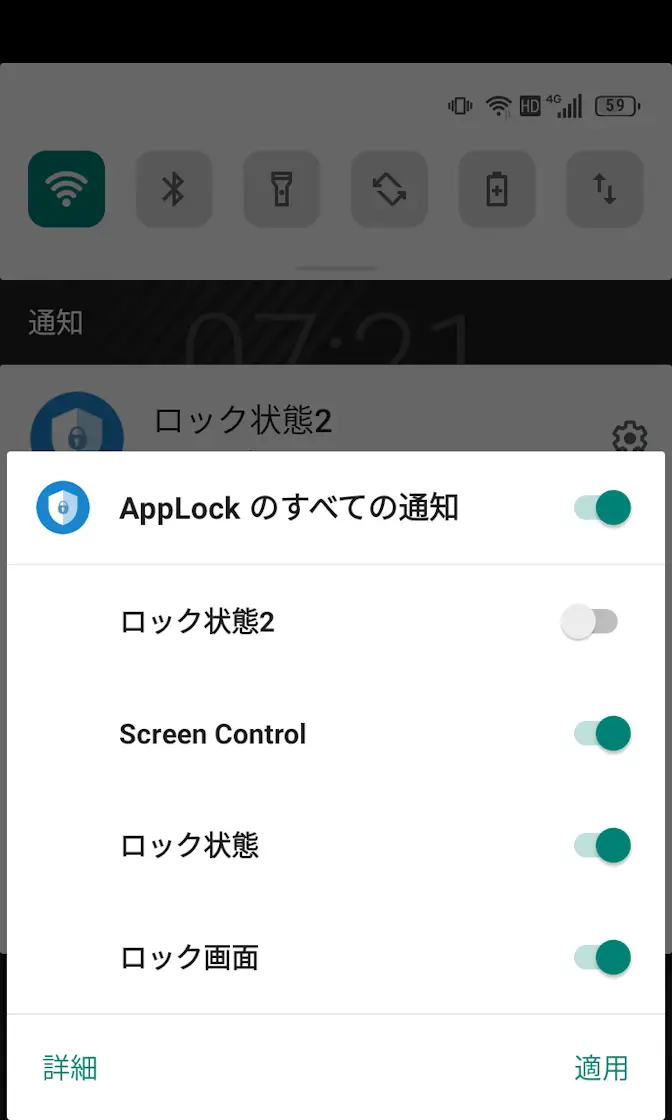Switch on the flashlight tile
The height and width of the screenshot is (1120, 672).
tap(282, 189)
